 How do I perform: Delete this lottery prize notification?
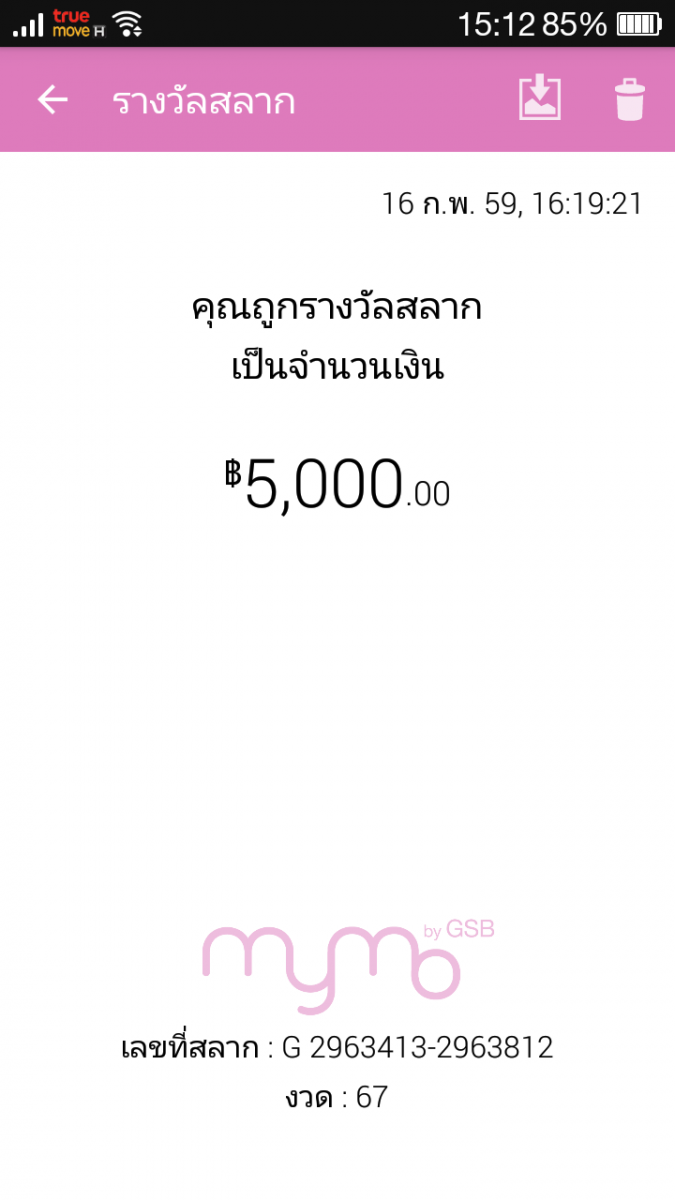[629, 100]
